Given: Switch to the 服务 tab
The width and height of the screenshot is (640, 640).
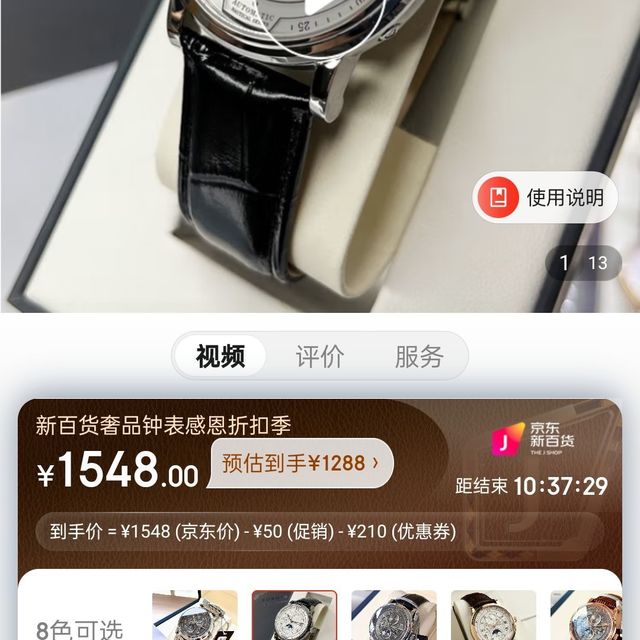Looking at the screenshot, I should [x=419, y=356].
